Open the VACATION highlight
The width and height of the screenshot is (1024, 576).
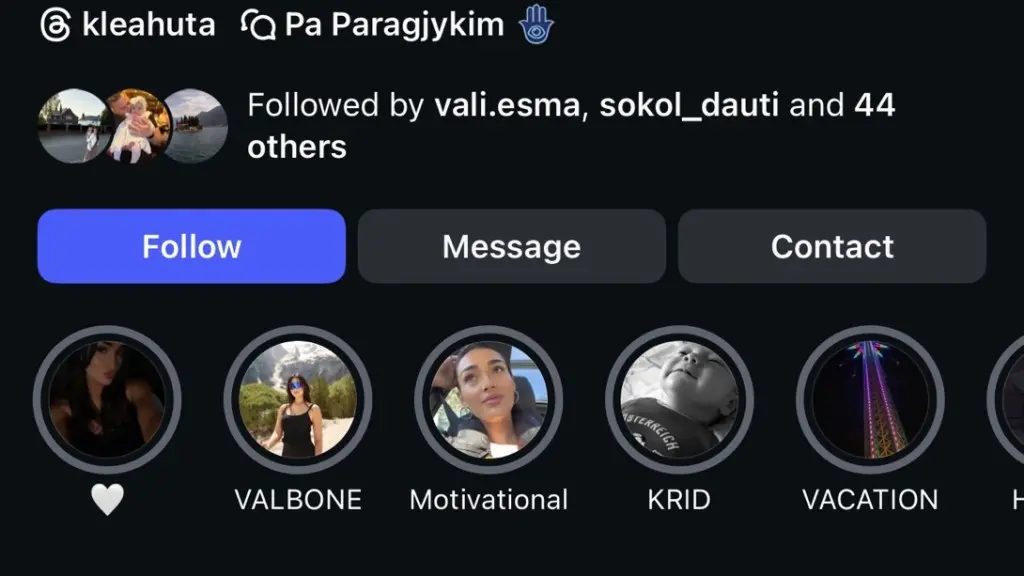pyautogui.click(x=870, y=400)
